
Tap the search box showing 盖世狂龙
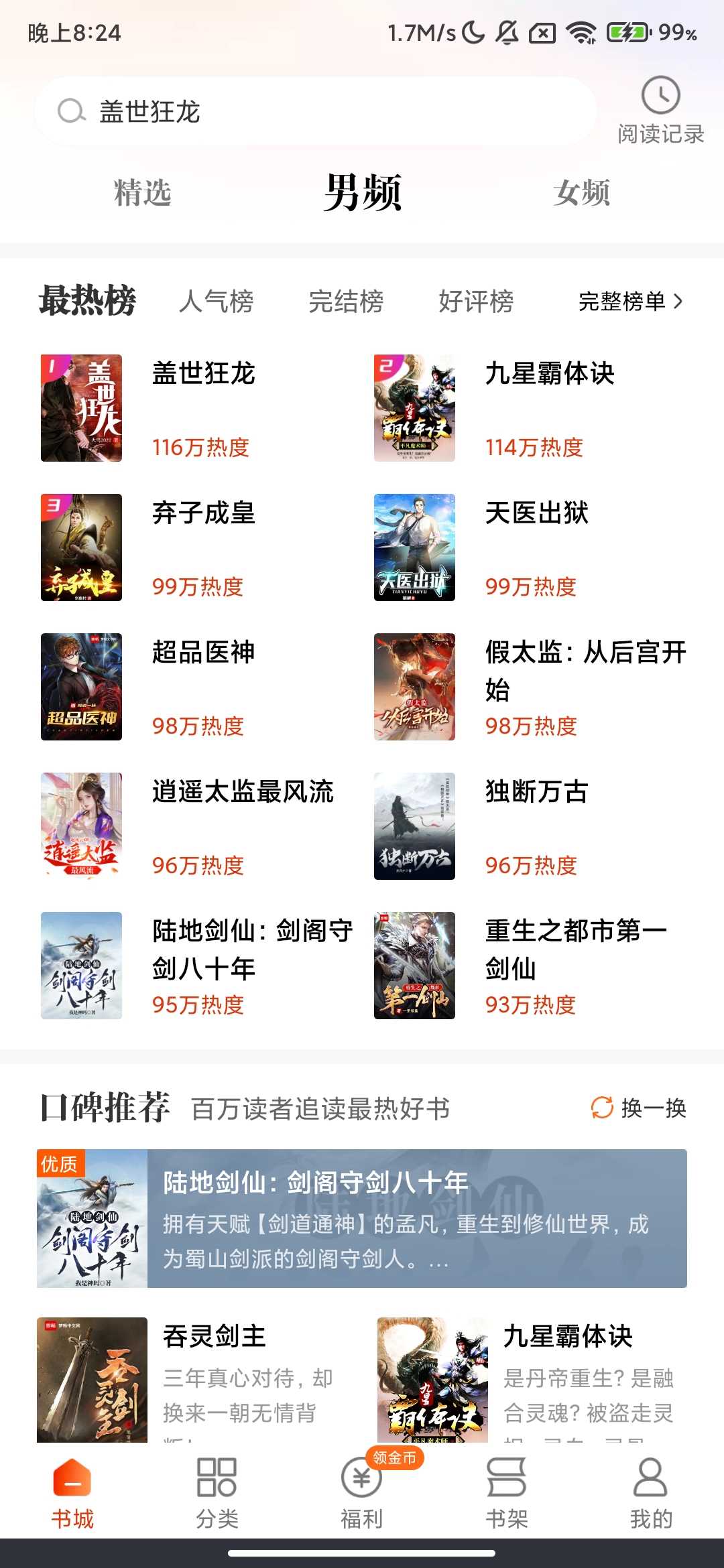coord(315,111)
